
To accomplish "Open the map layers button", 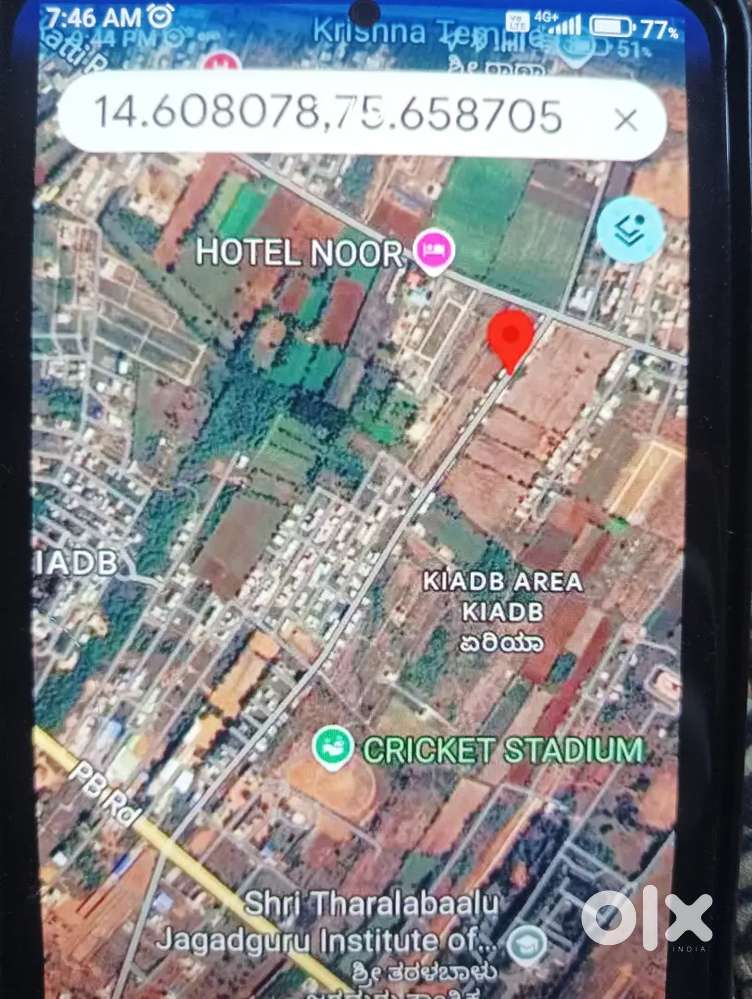I will pyautogui.click(x=630, y=231).
